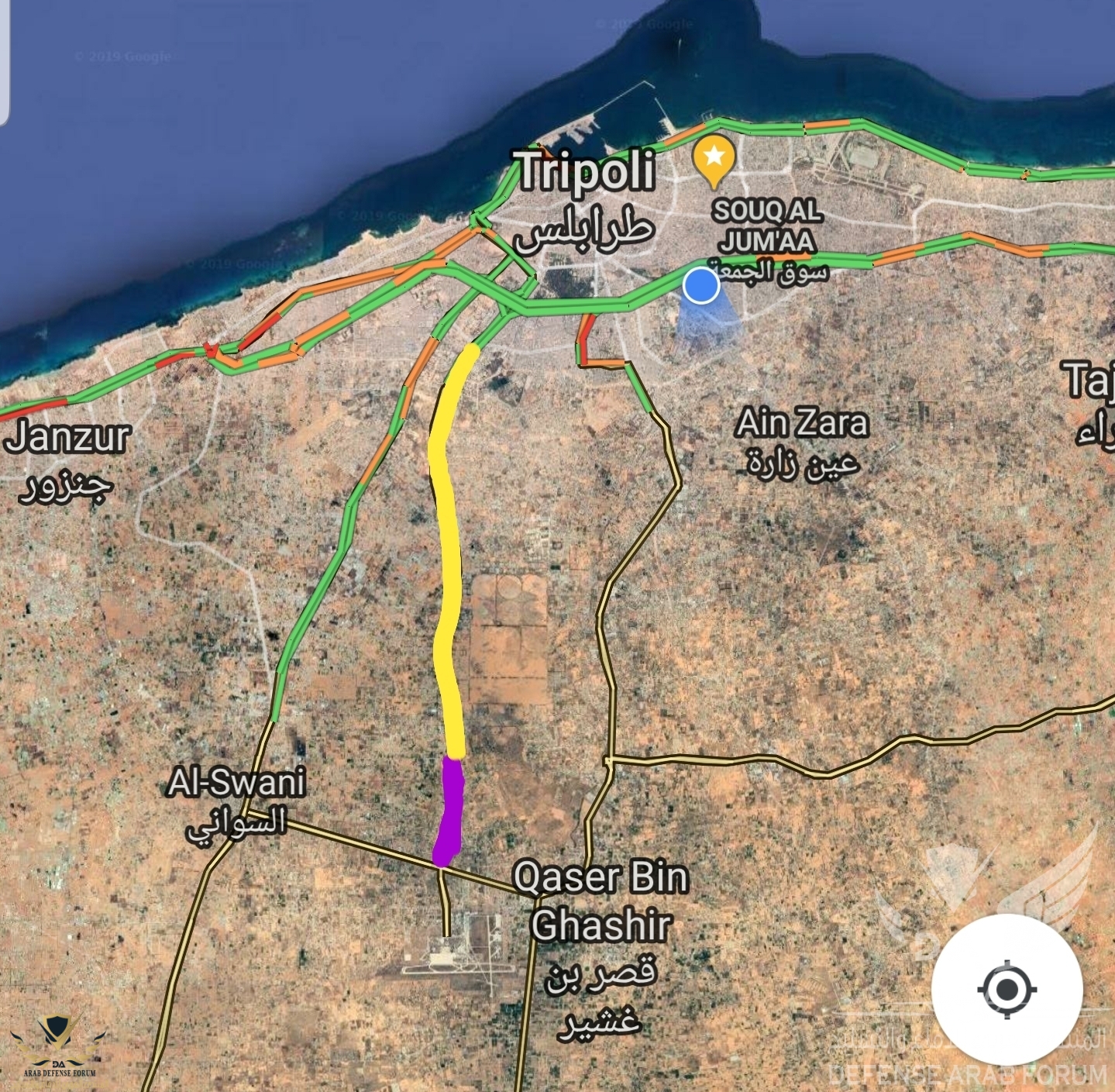
Task: Tap the my location button
Action: (1007, 989)
